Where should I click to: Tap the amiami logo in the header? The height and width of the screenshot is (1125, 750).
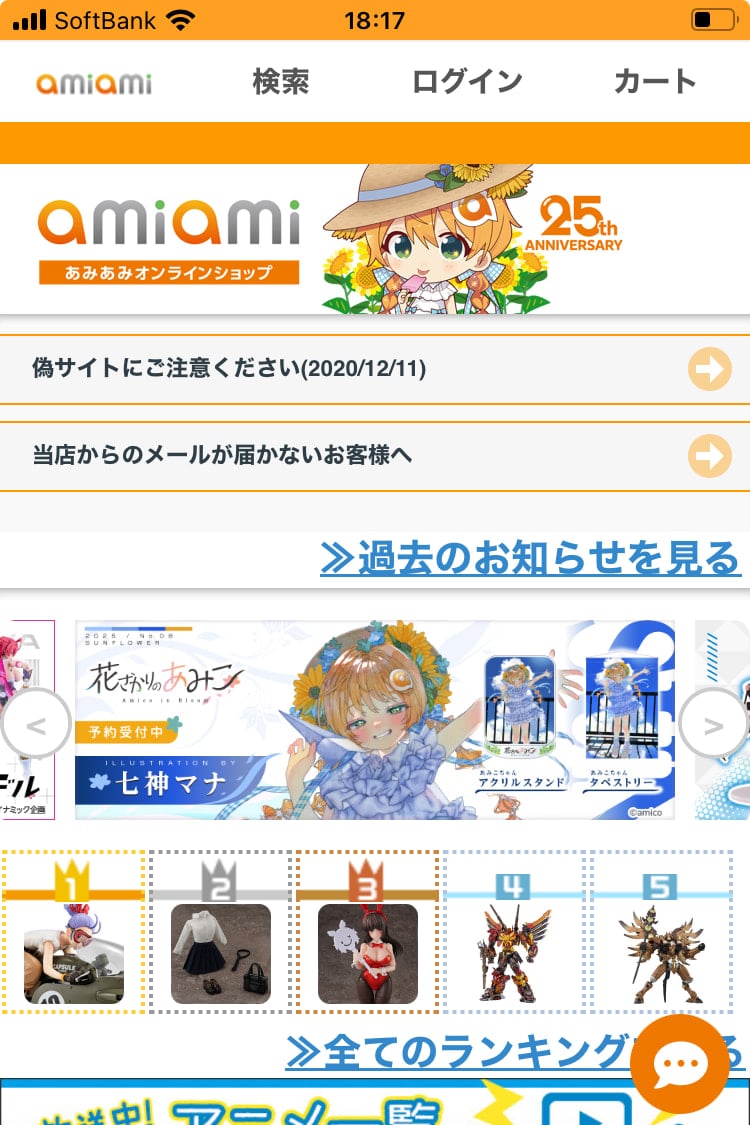pos(94,82)
